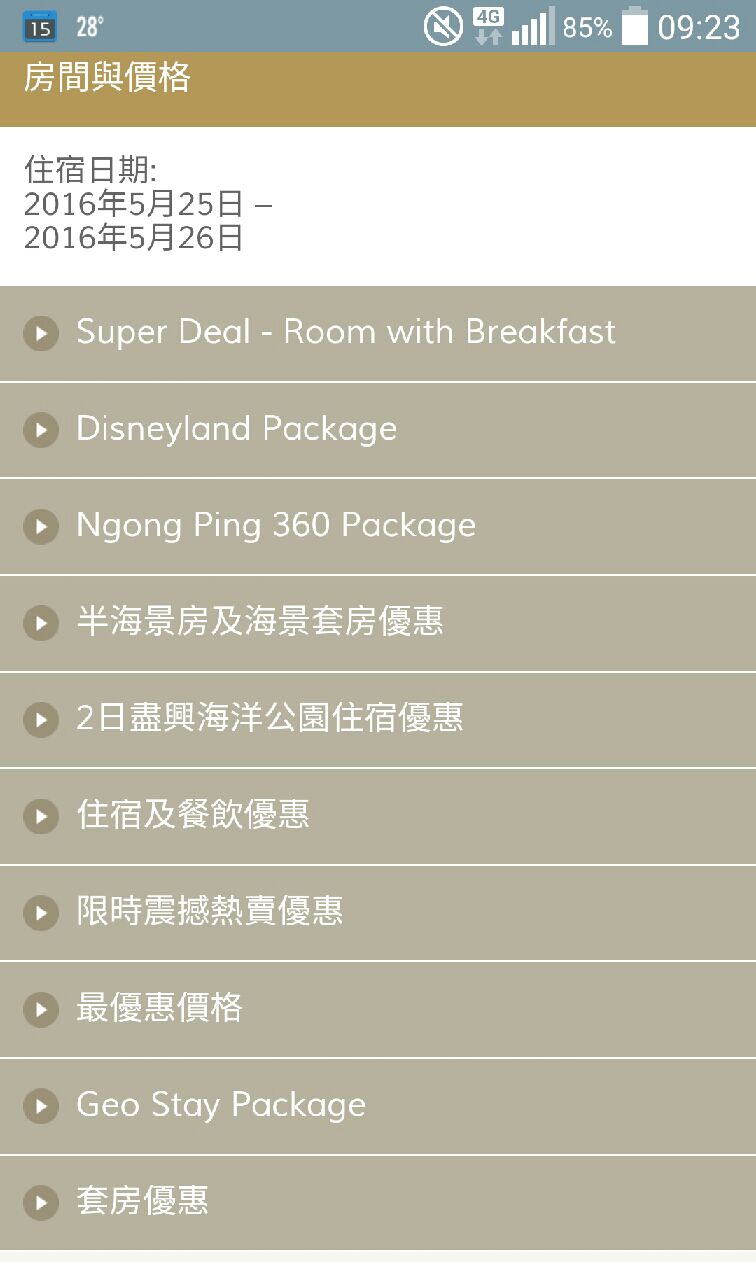Expand 半海景房及海景套房優惠 offers
The height and width of the screenshot is (1262, 756).
pyautogui.click(x=378, y=623)
